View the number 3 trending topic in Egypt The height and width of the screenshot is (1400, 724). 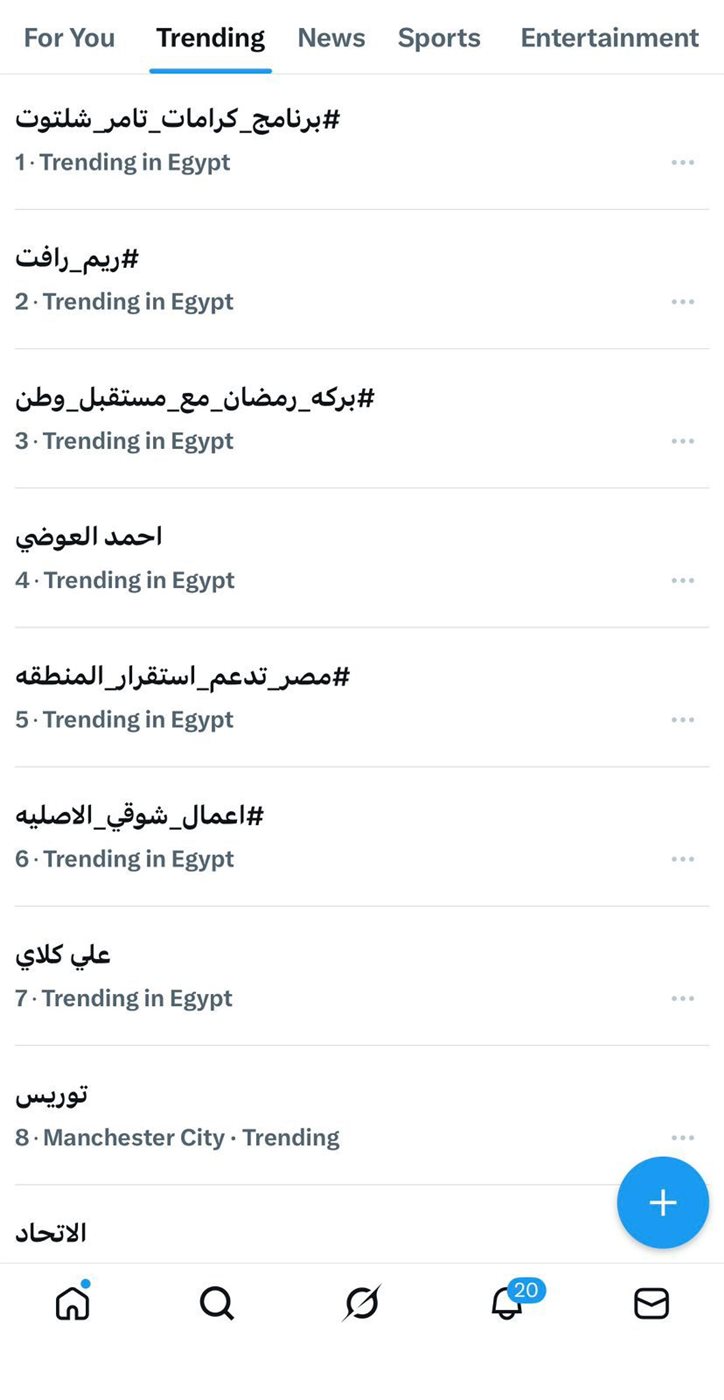pyautogui.click(x=194, y=398)
